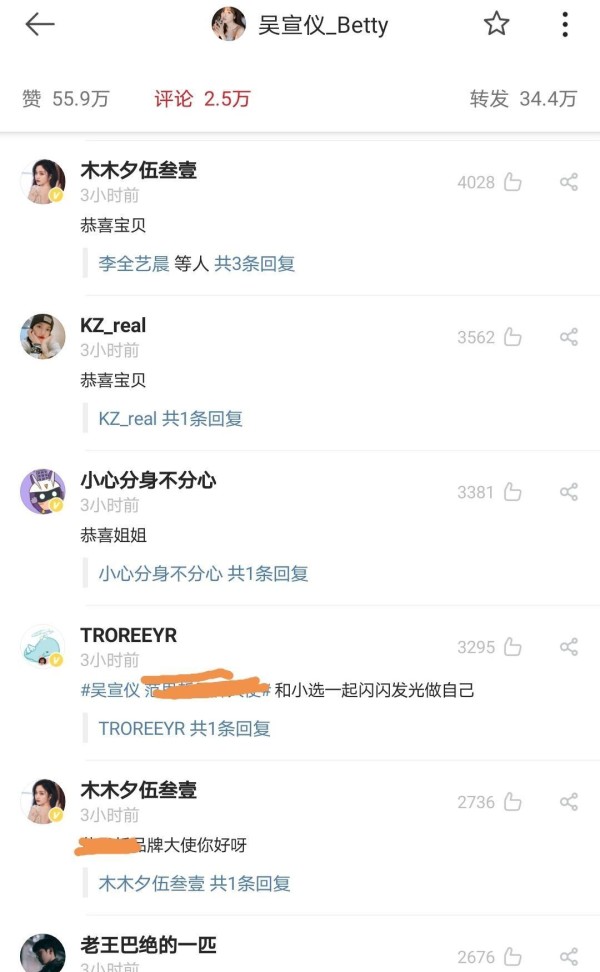The image size is (600, 972).
Task: Switch to the 转发 34.4万 tab
Action: coord(523,98)
